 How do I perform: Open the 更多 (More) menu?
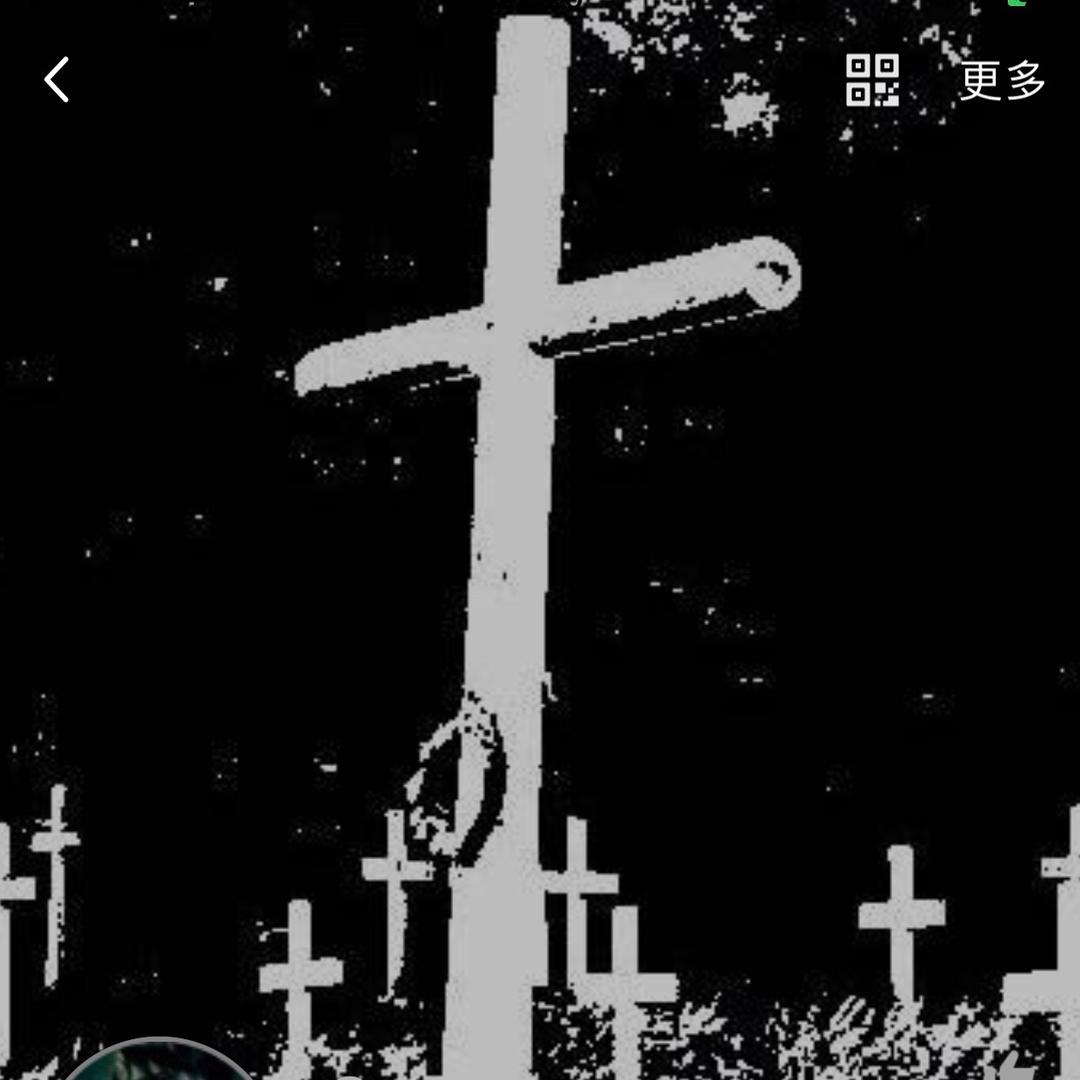1002,80
